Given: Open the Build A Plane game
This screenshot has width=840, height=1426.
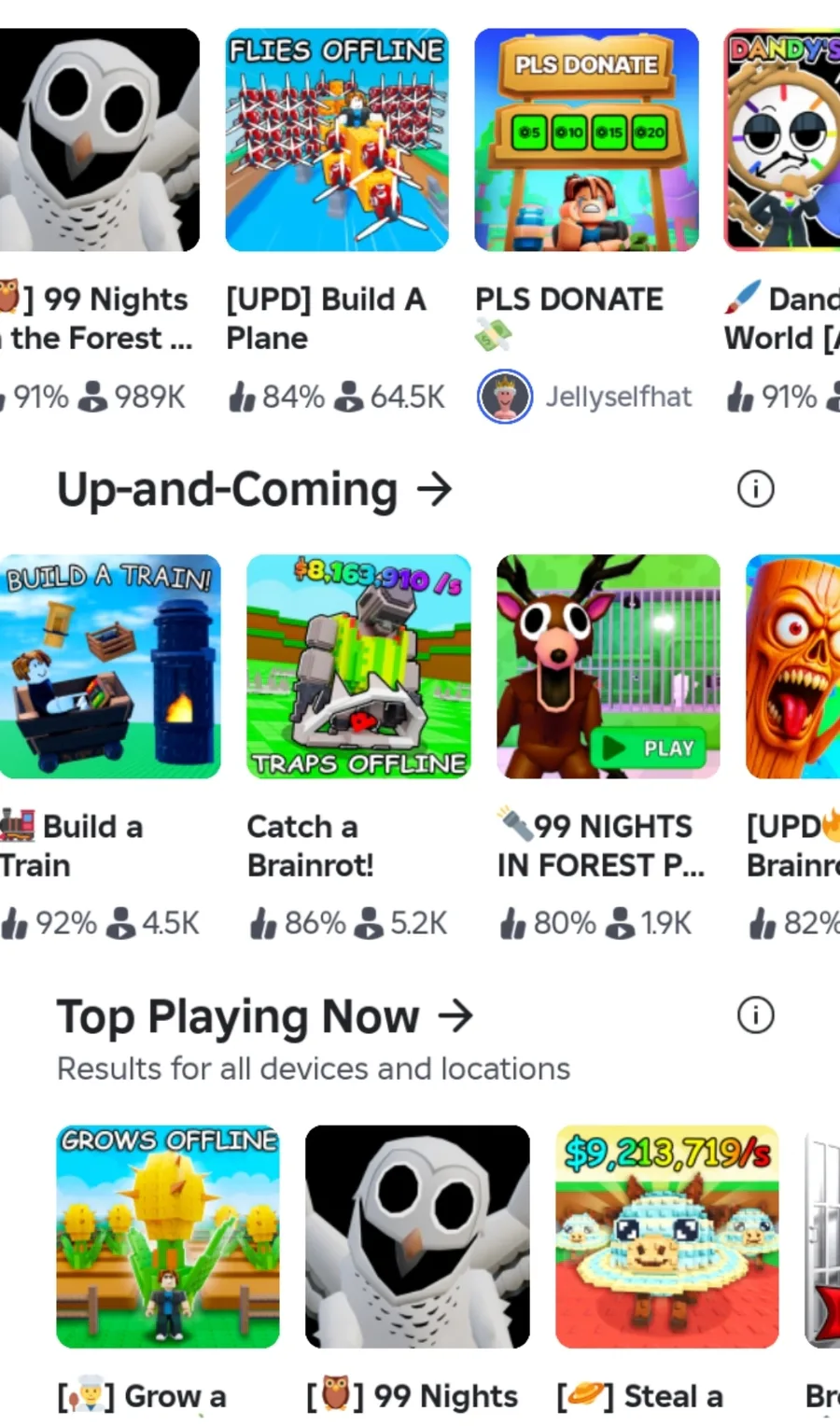Looking at the screenshot, I should click(337, 140).
